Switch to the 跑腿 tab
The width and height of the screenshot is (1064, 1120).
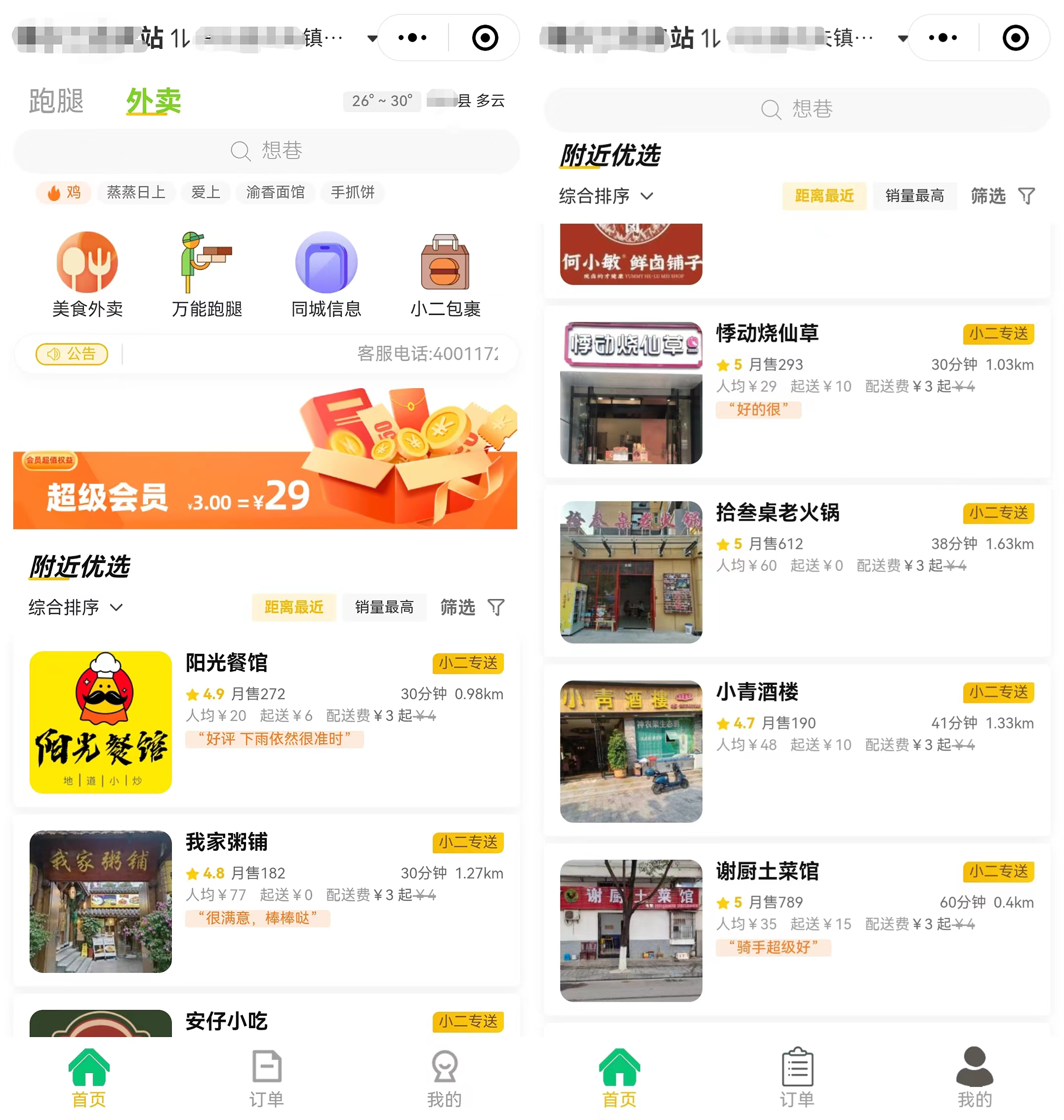[x=56, y=101]
